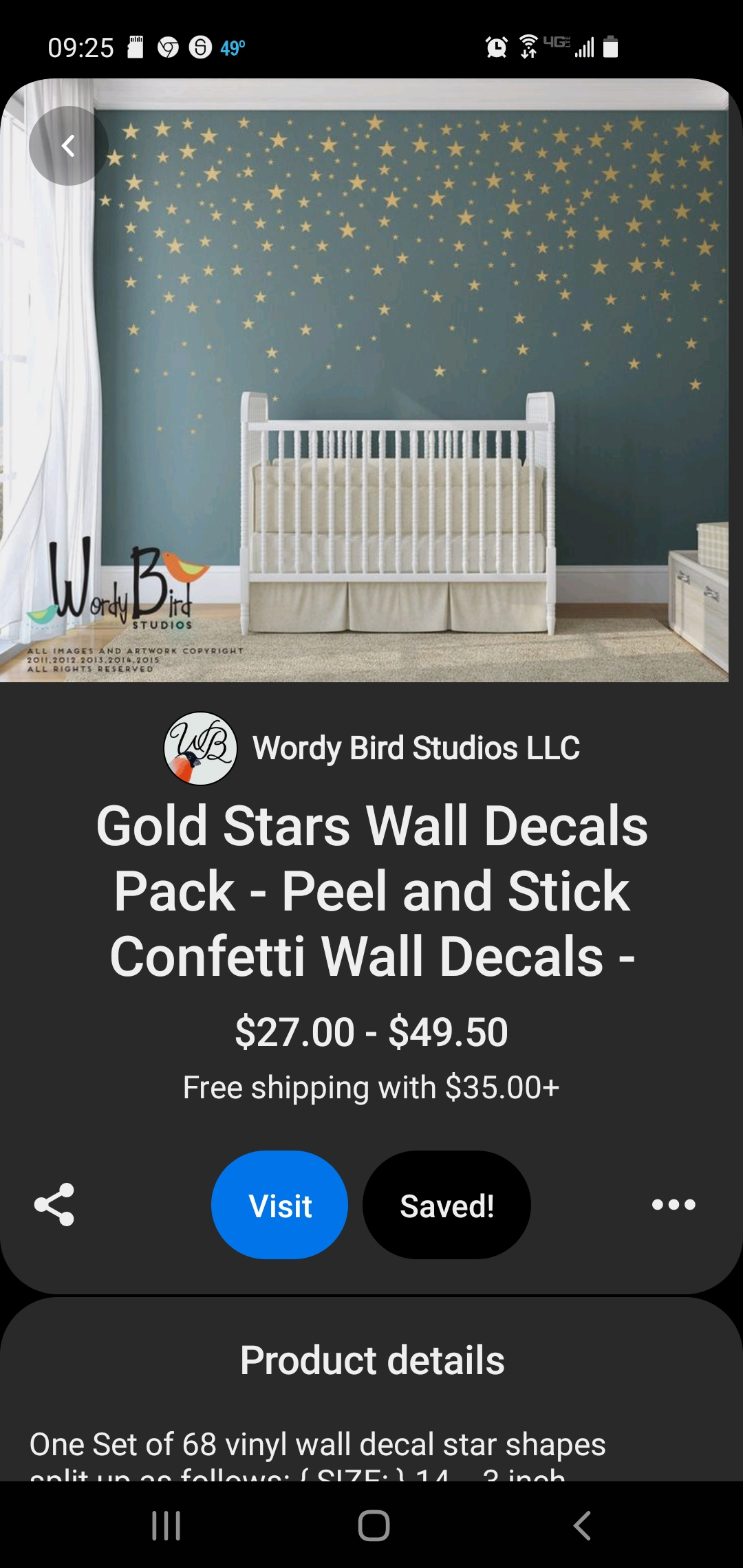This screenshot has height=1568, width=743.
Task: Tap the Saved! button
Action: click(x=446, y=1205)
